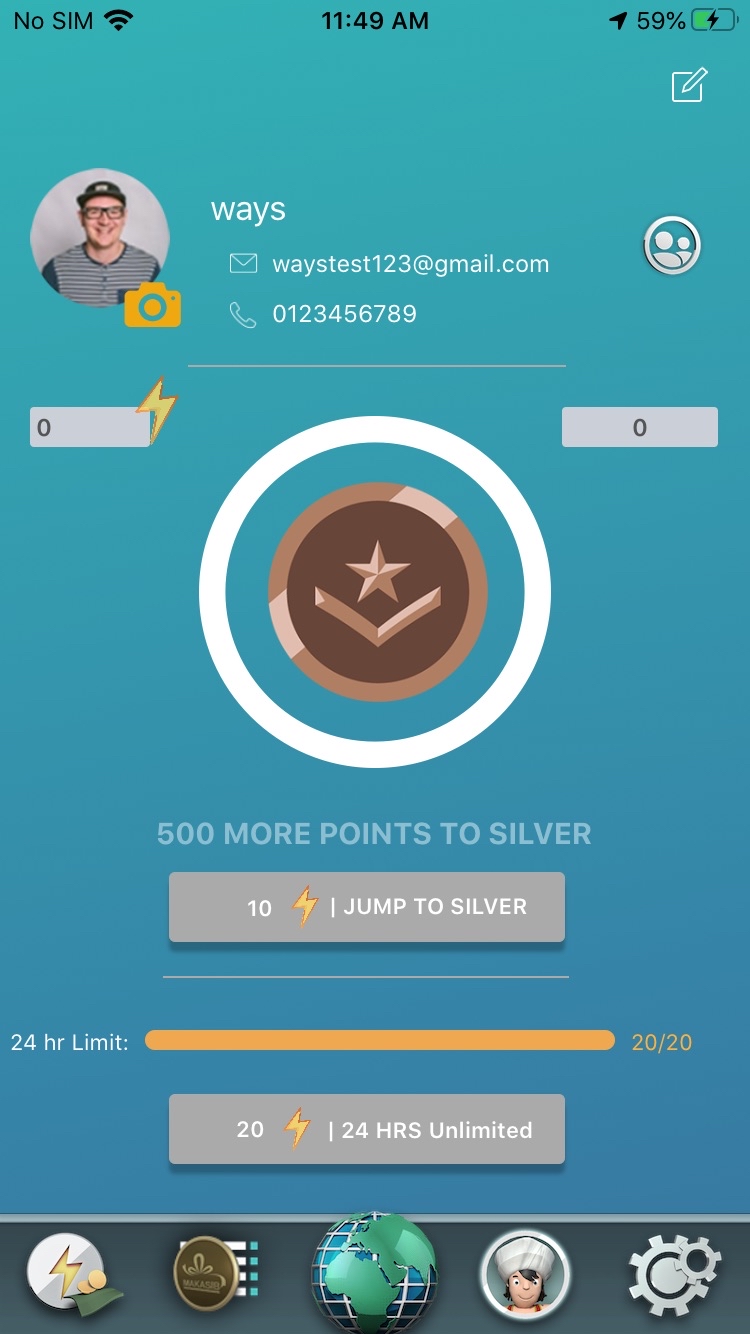
Task: Open the chef avatar profile tab
Action: point(525,1274)
